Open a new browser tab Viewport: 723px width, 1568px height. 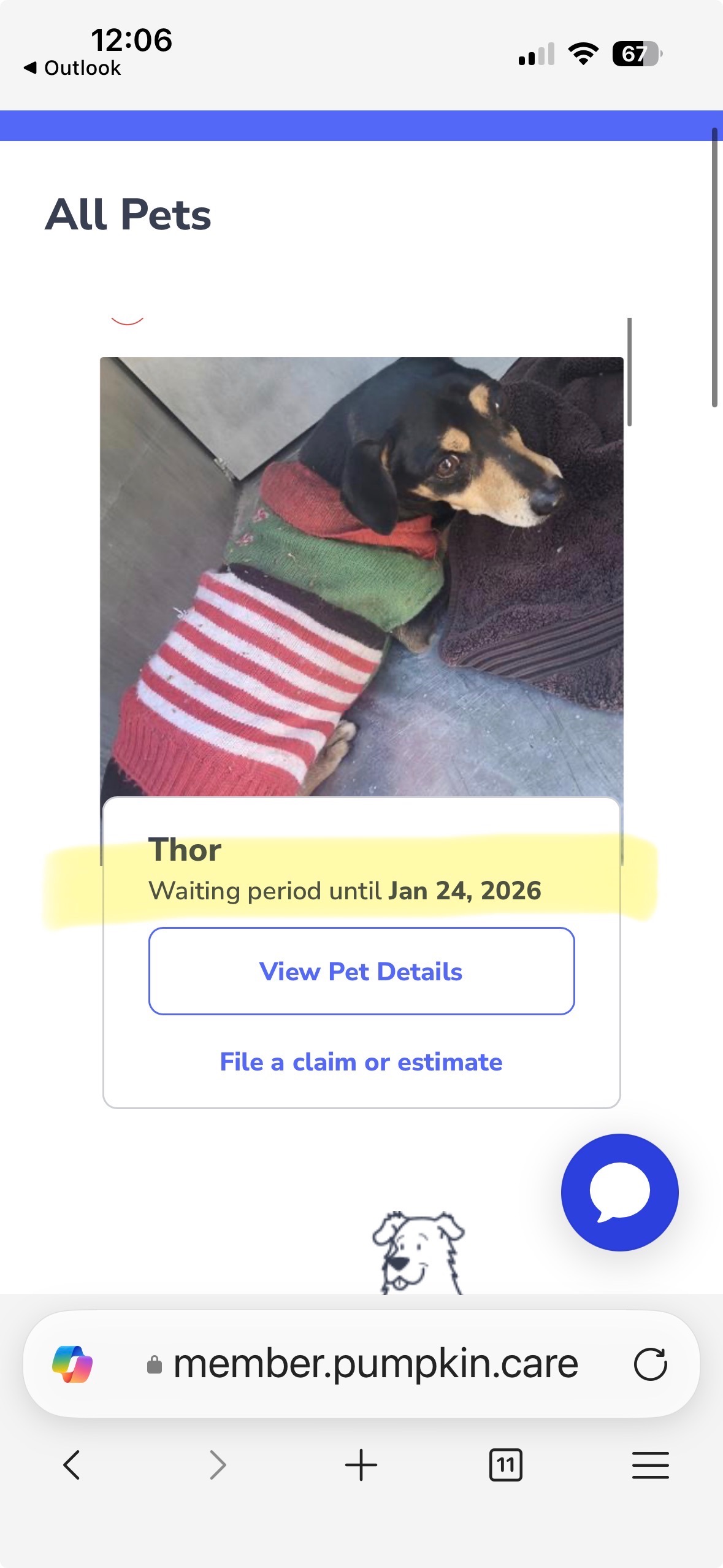[x=361, y=1465]
